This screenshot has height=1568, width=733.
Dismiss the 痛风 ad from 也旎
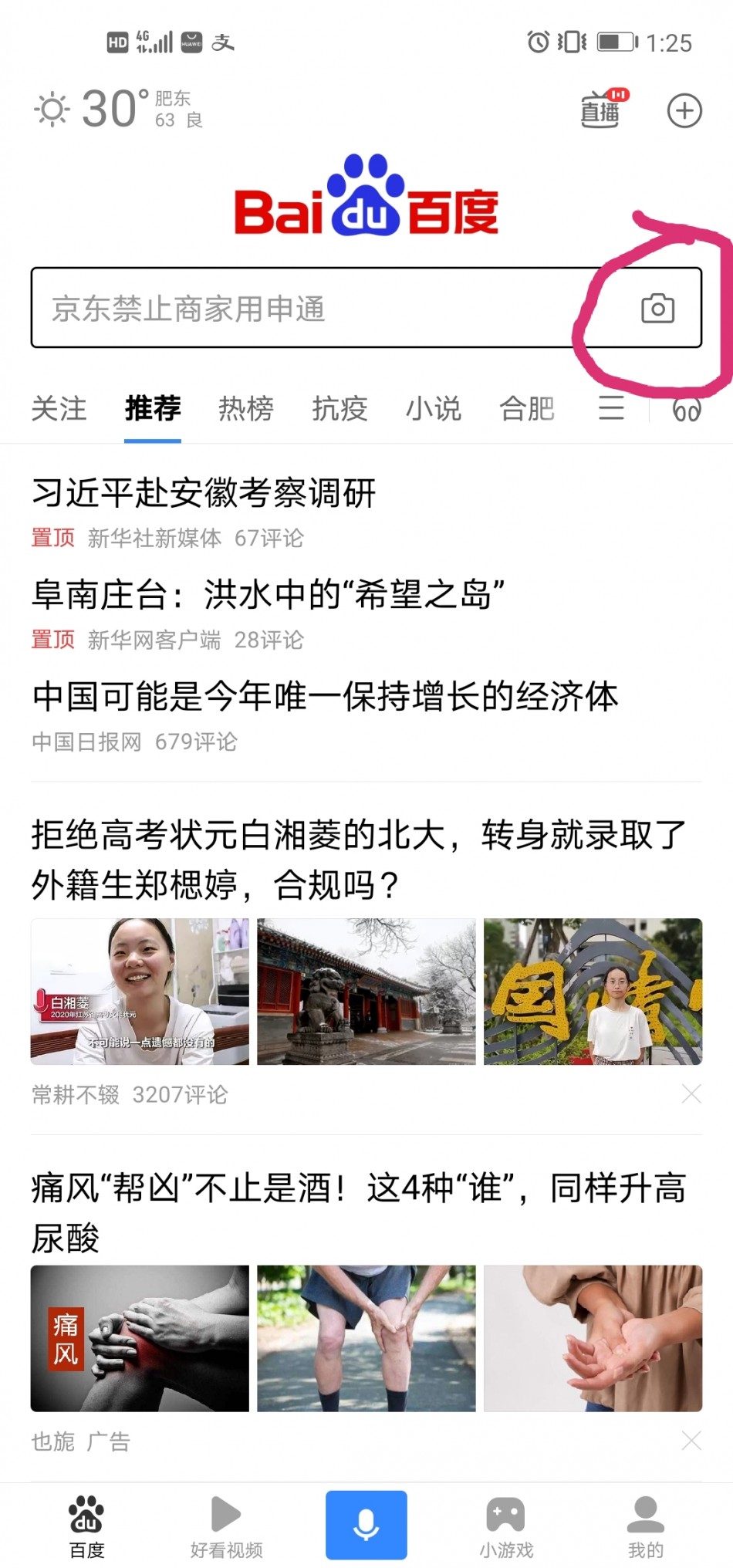[691, 1441]
